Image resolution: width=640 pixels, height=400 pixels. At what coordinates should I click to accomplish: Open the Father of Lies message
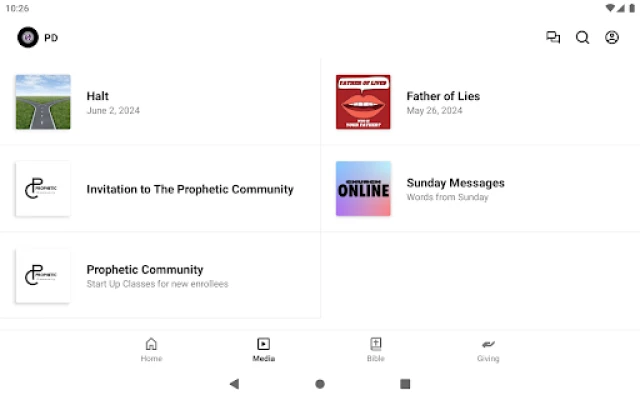point(480,102)
